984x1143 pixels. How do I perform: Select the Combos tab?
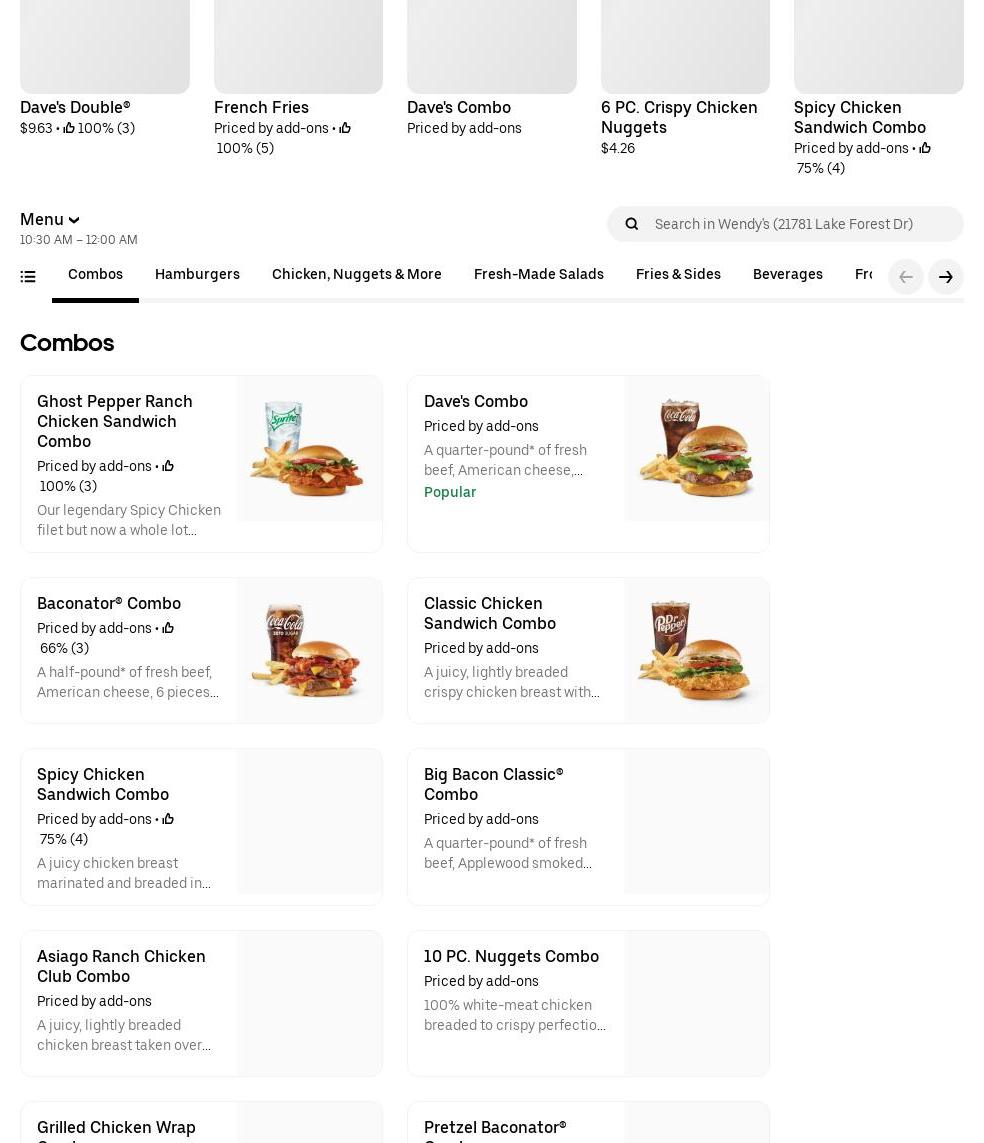(95, 274)
